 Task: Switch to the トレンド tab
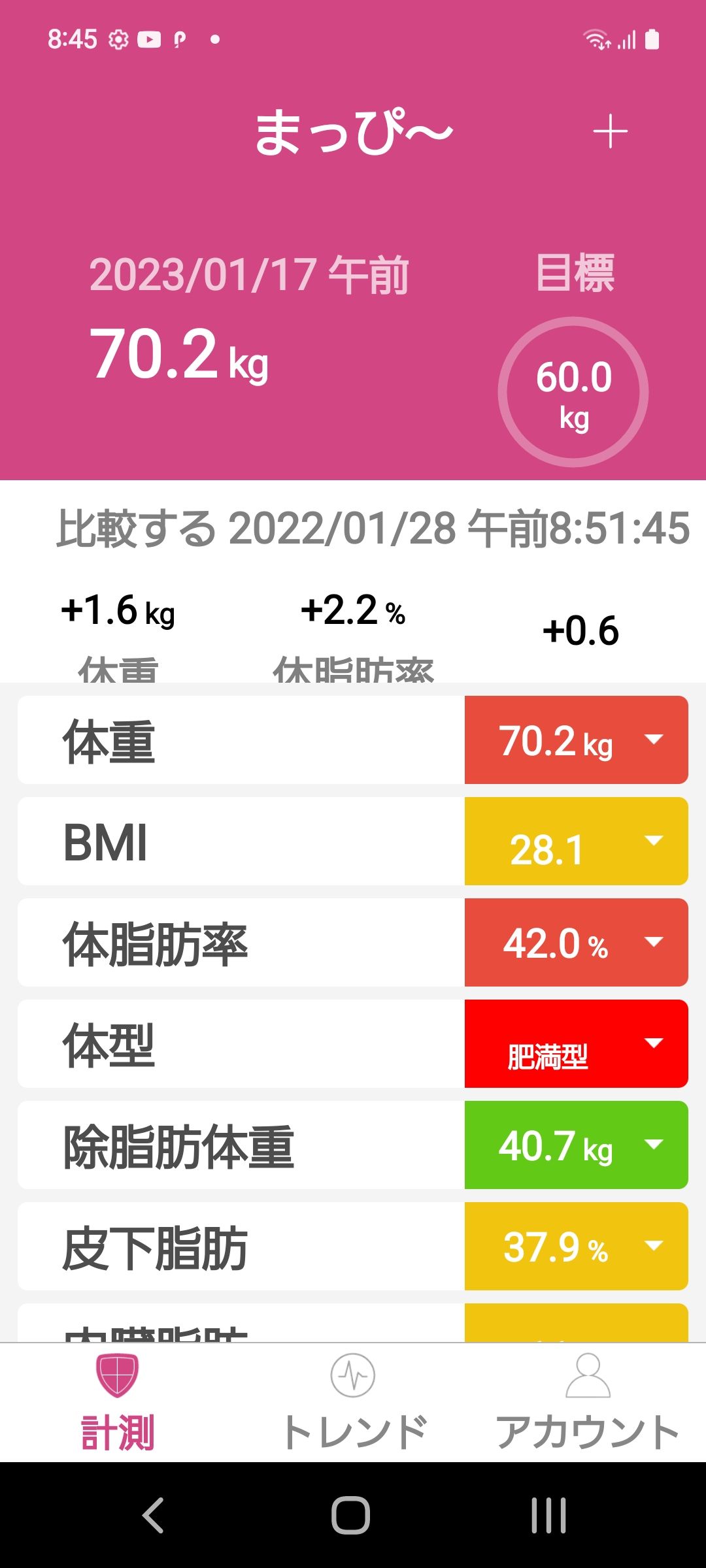tap(353, 1402)
